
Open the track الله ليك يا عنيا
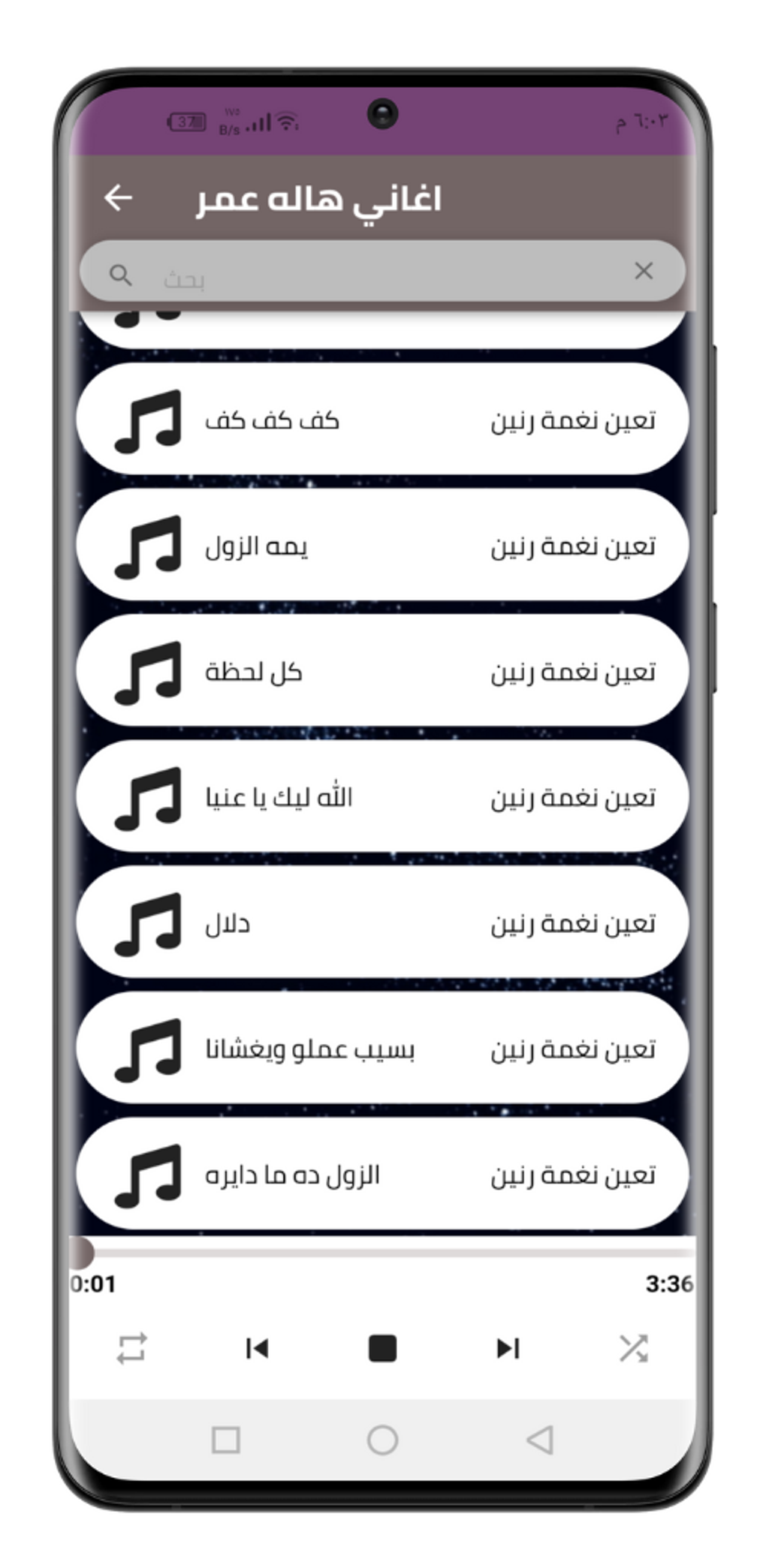point(279,797)
